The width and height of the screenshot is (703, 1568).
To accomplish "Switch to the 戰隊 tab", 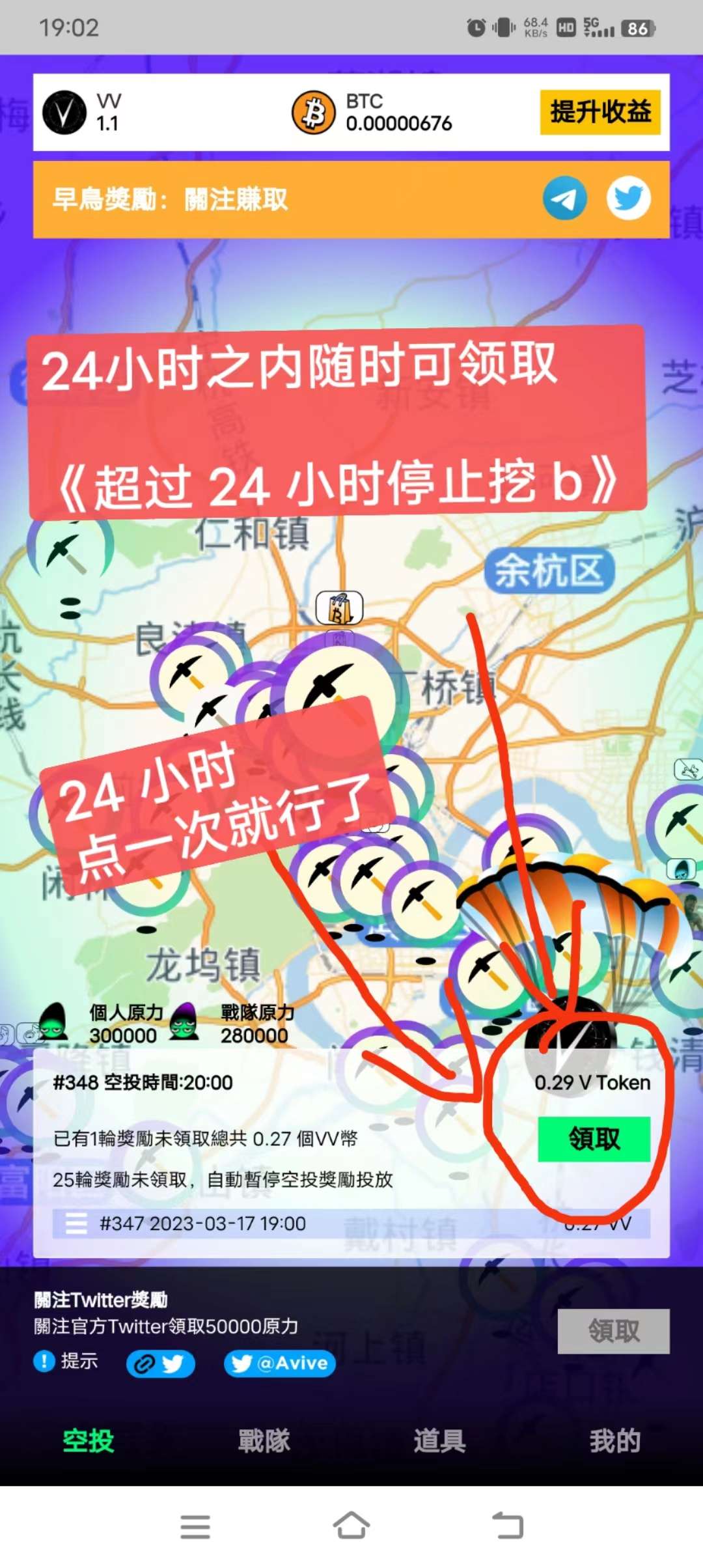I will pos(264,1440).
